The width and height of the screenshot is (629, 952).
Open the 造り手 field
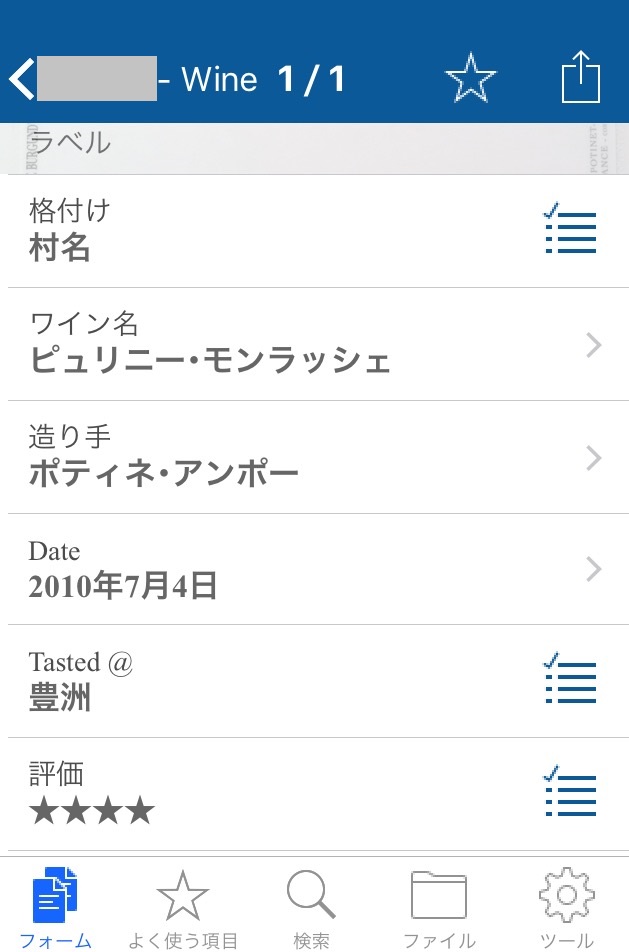pos(314,457)
